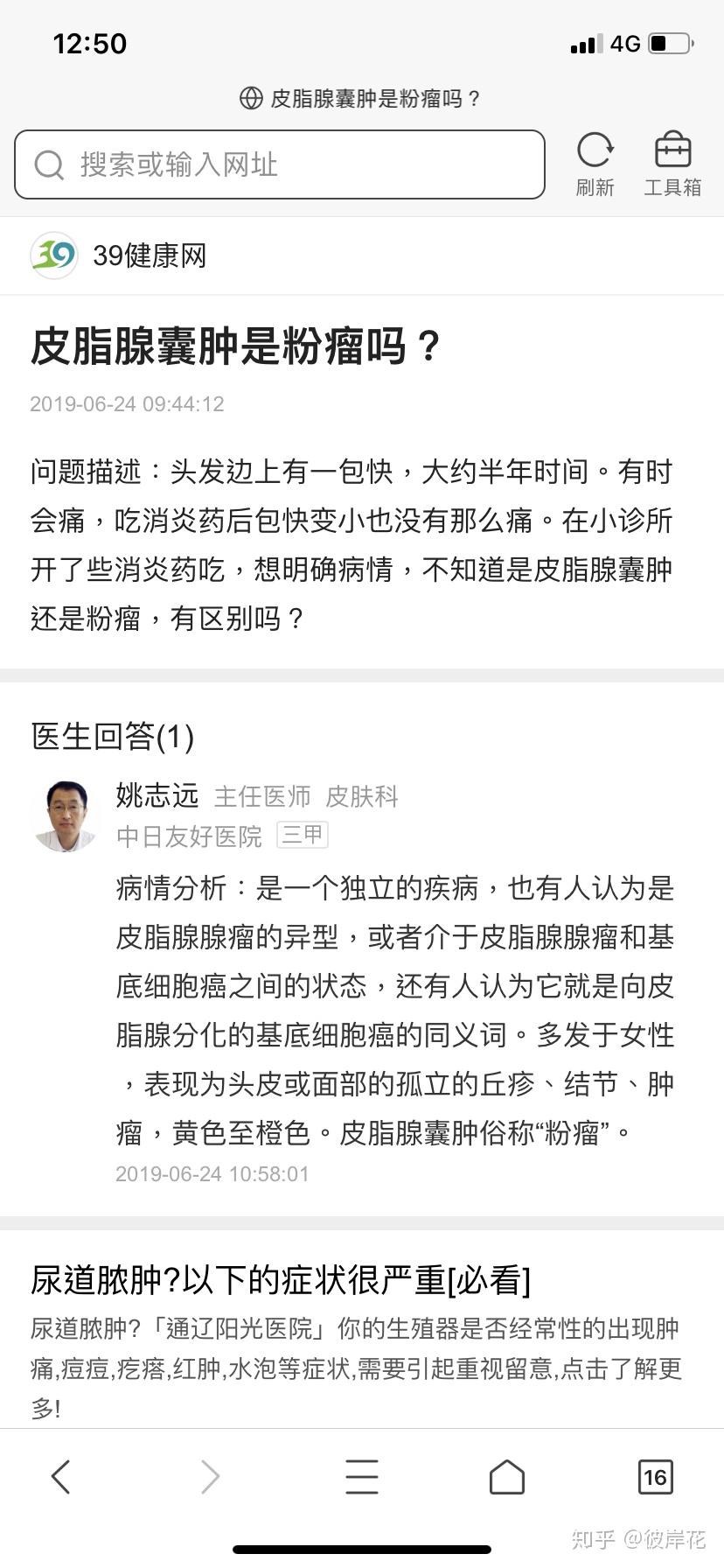Go back to the previous page
Viewport: 724px width, 1568px height.
click(60, 1476)
